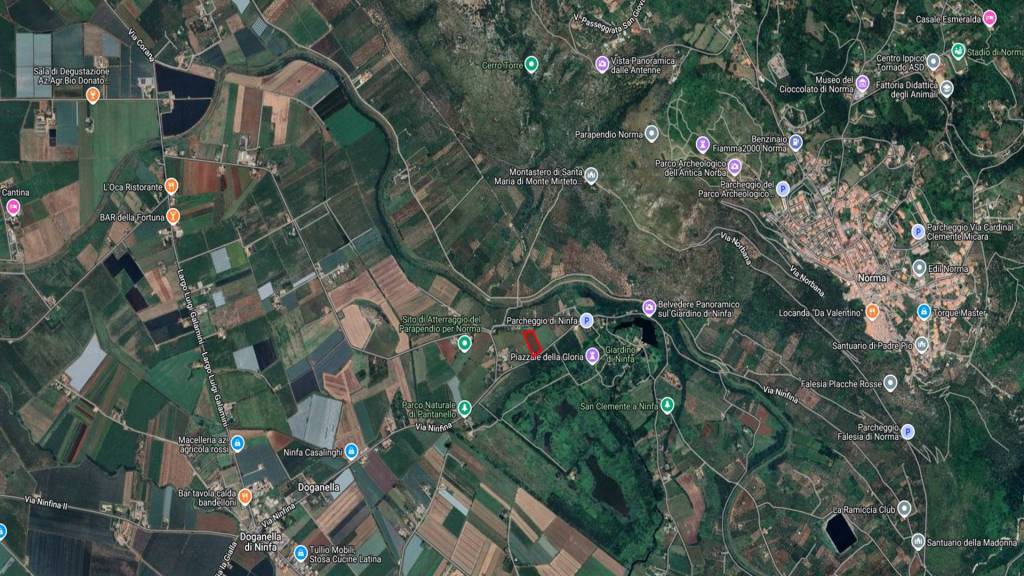This screenshot has height=576, width=1024.
Task: View the L'Oca Ristorante restaurant pin
Action: 171,186
